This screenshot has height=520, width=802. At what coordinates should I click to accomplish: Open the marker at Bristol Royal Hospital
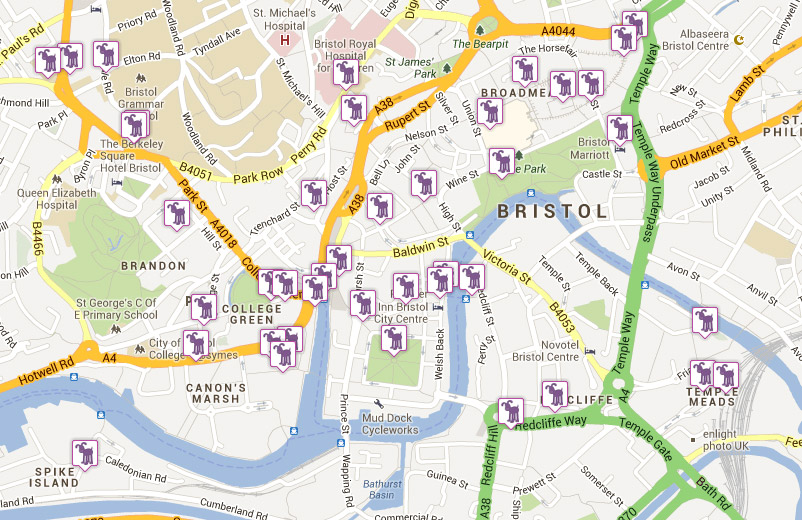pyautogui.click(x=347, y=73)
